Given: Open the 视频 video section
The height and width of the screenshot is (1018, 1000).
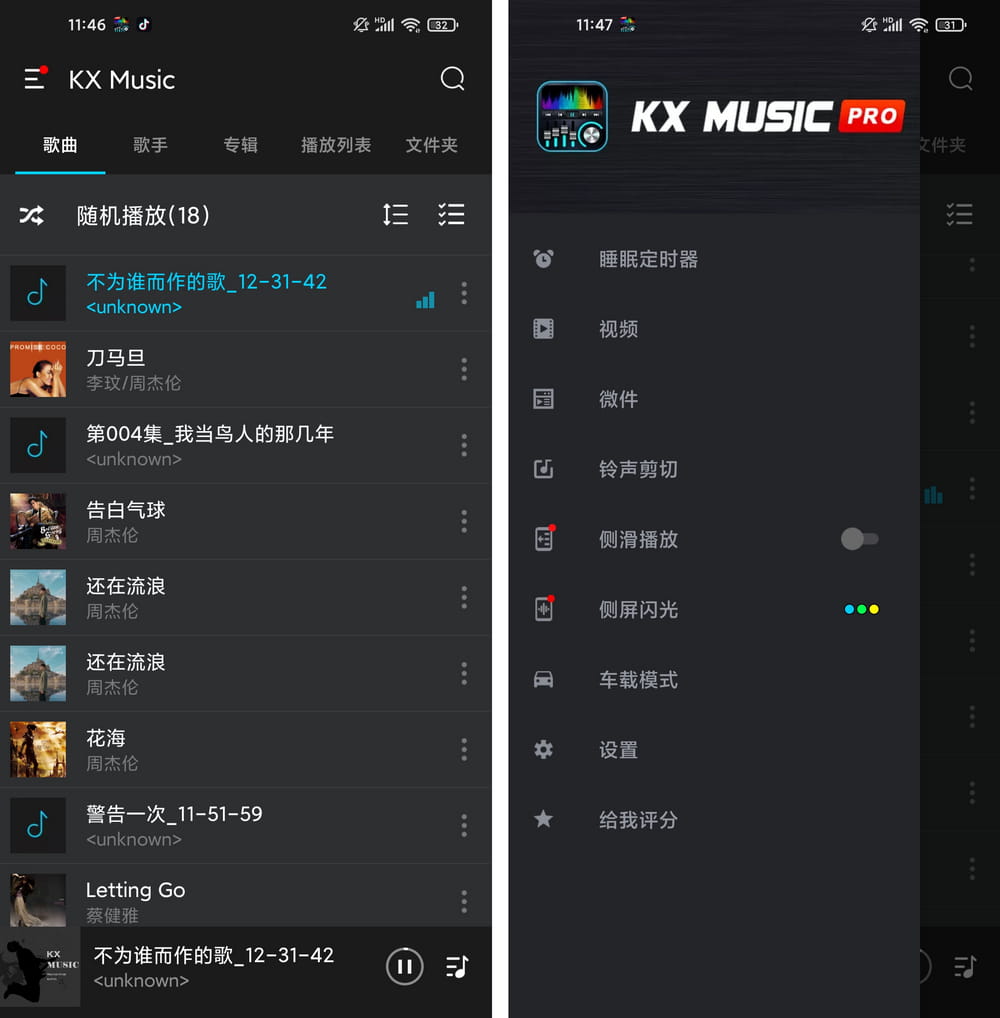Looking at the screenshot, I should [x=617, y=329].
